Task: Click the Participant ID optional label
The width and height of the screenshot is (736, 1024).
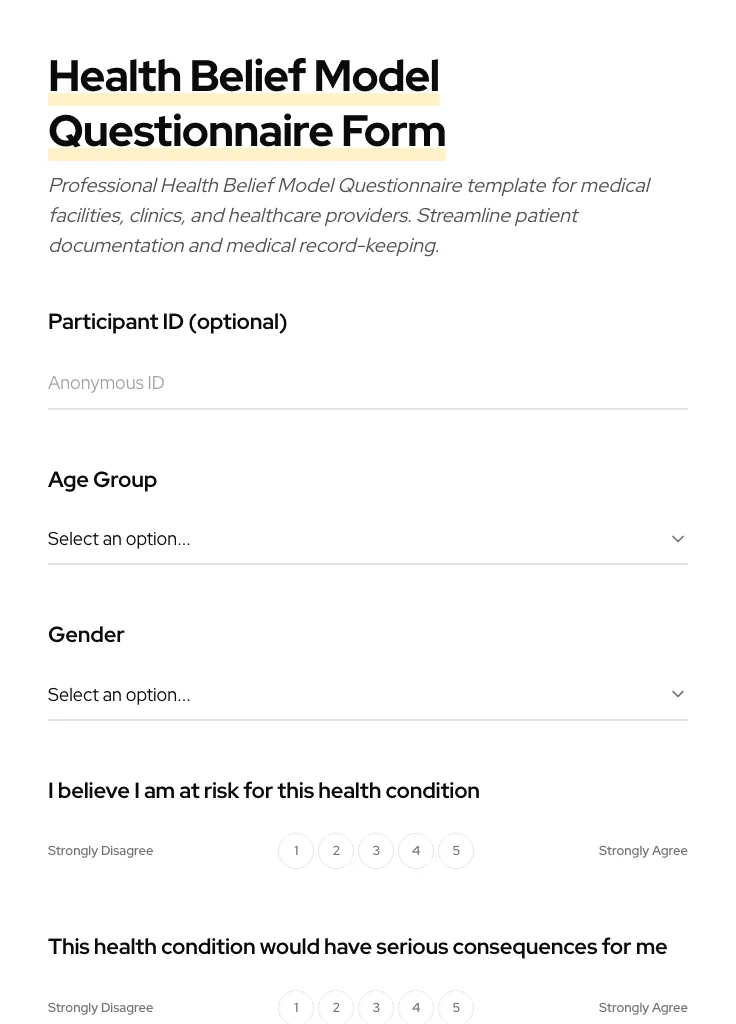Action: tap(167, 321)
